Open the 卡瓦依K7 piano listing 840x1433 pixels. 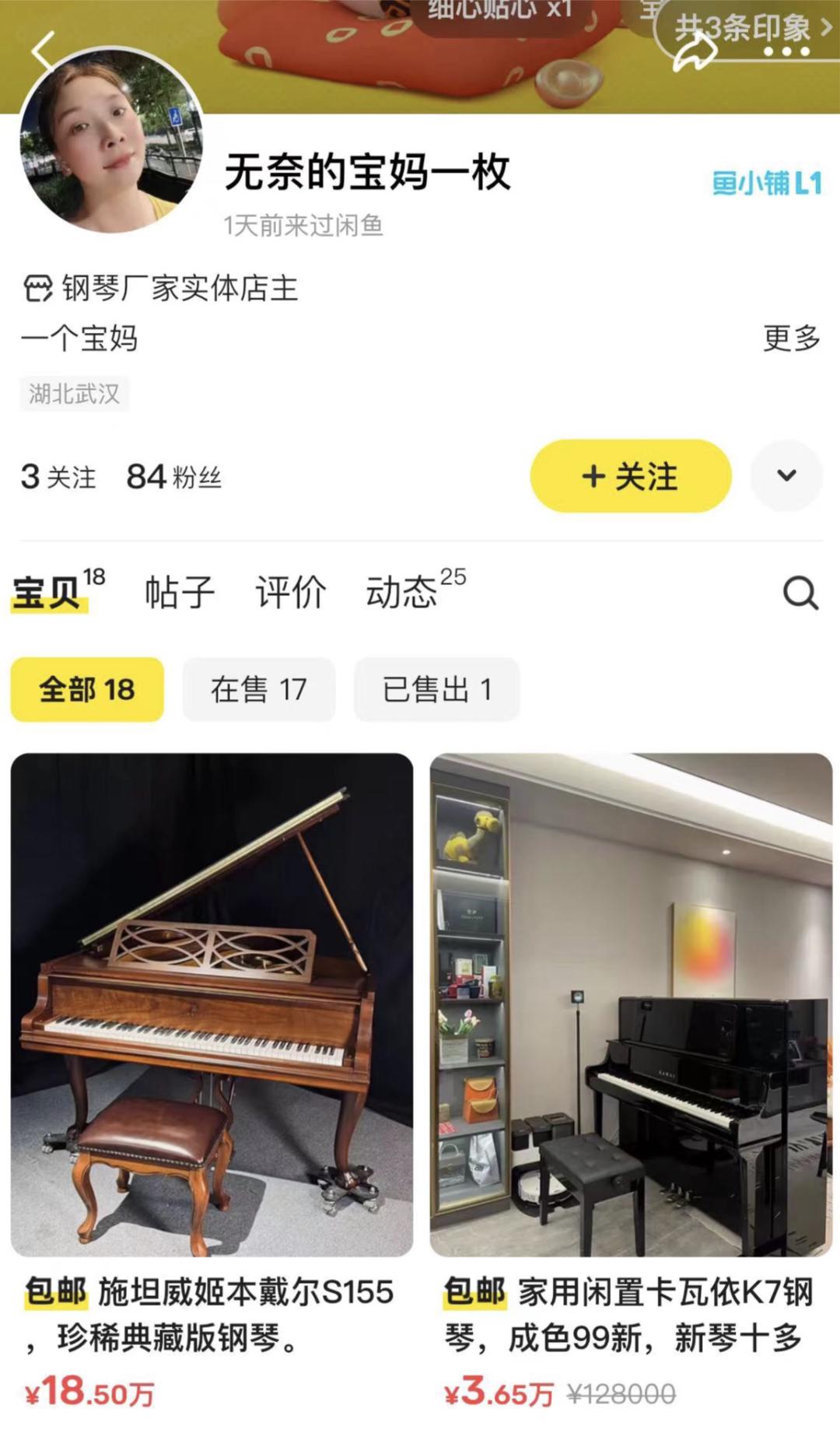point(631,1004)
